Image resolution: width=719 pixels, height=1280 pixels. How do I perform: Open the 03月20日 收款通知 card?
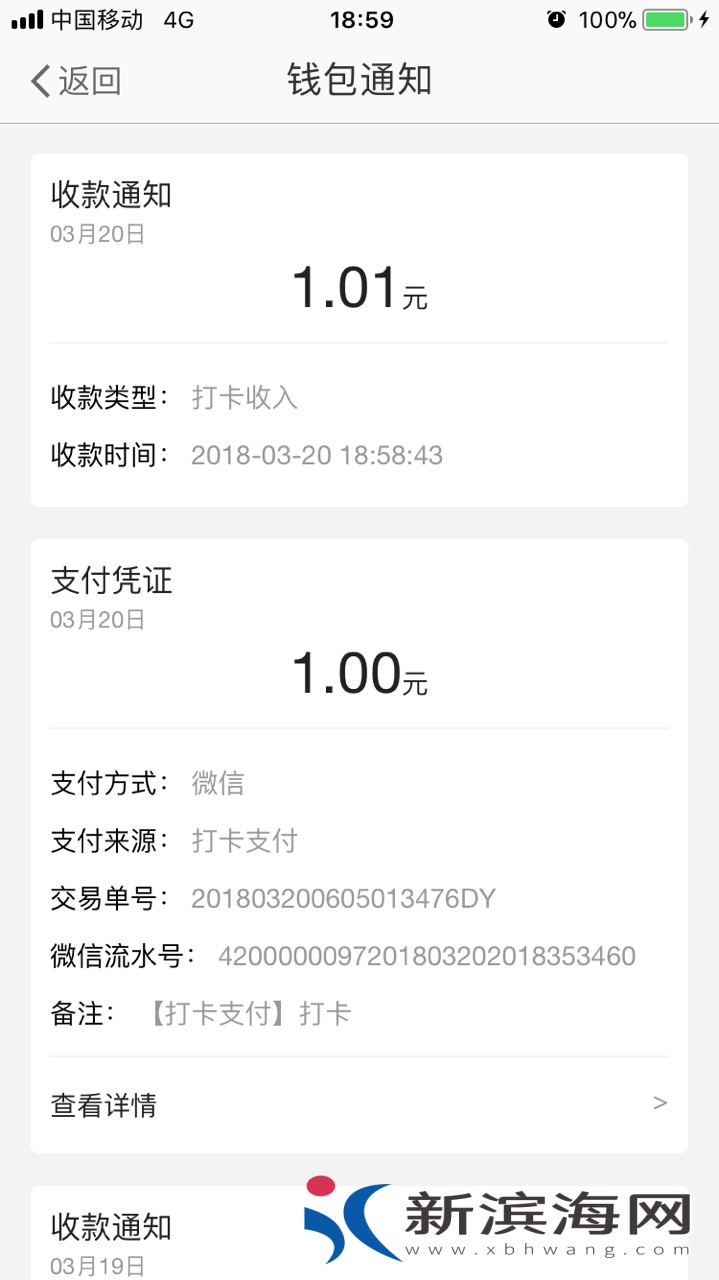358,330
